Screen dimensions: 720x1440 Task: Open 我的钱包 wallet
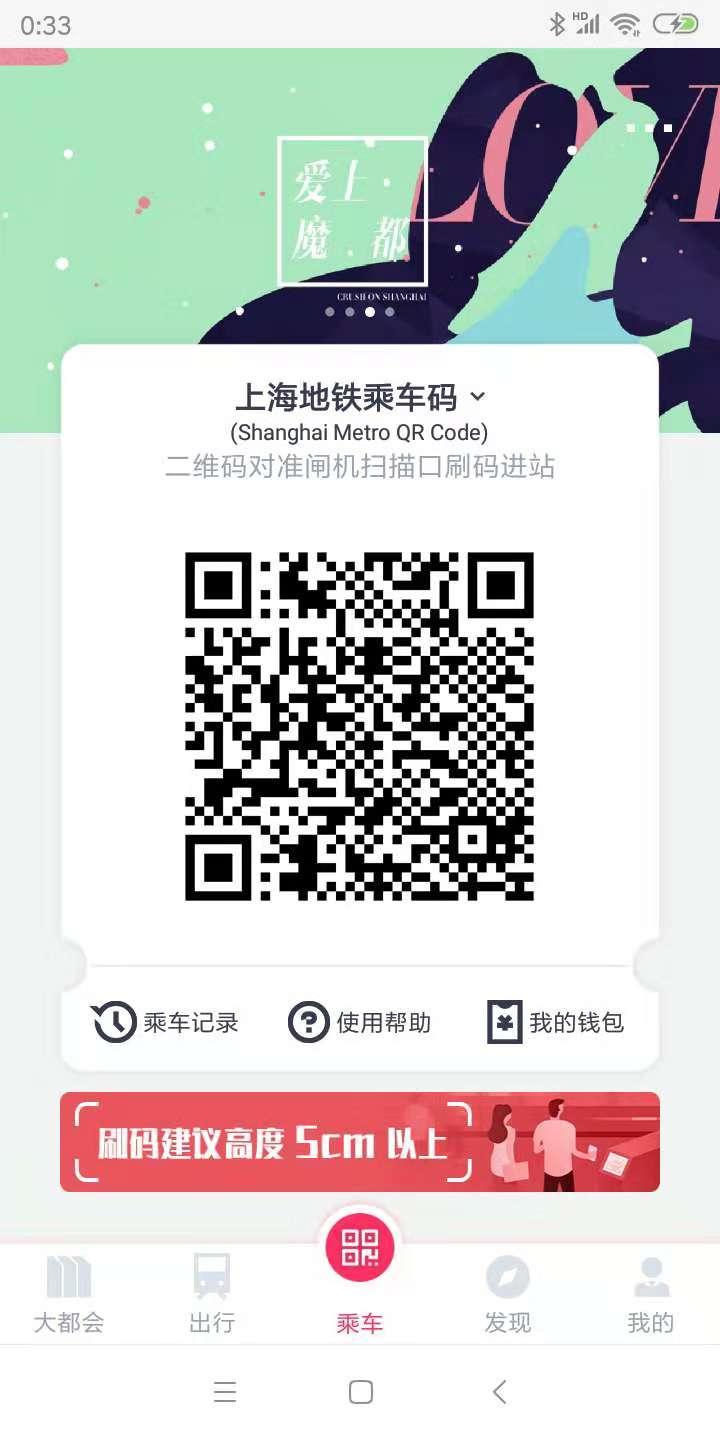coord(556,1022)
